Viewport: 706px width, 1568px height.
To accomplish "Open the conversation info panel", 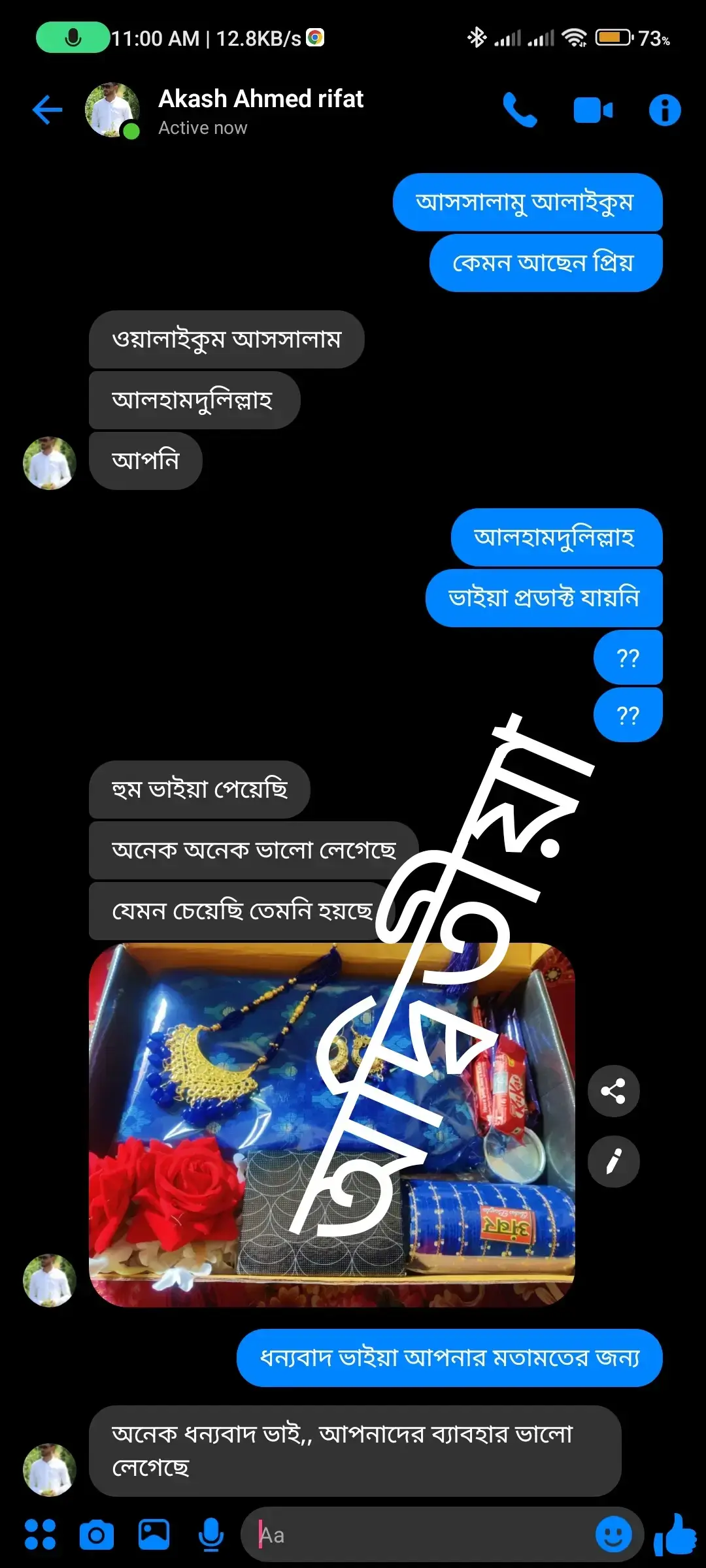I will click(x=664, y=109).
